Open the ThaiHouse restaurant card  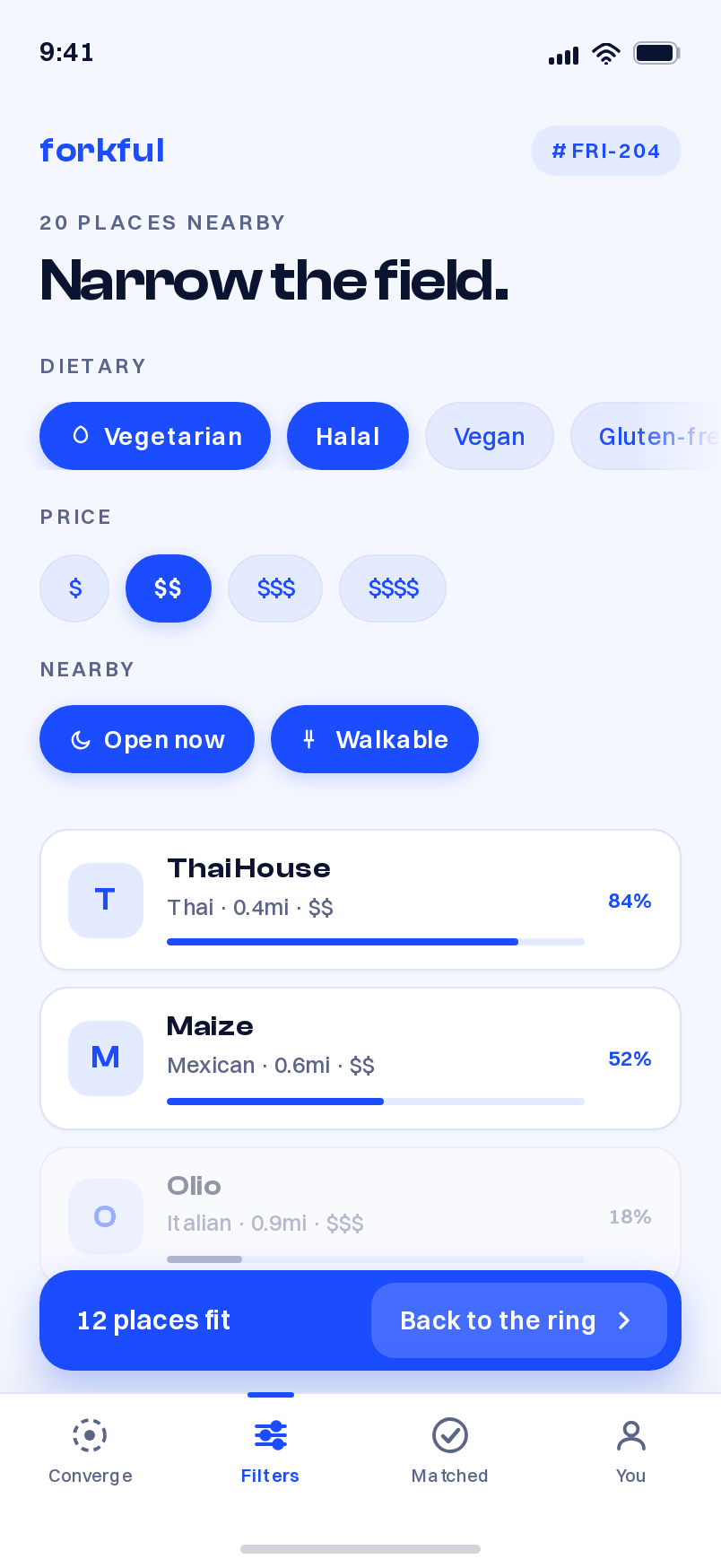tap(360, 900)
